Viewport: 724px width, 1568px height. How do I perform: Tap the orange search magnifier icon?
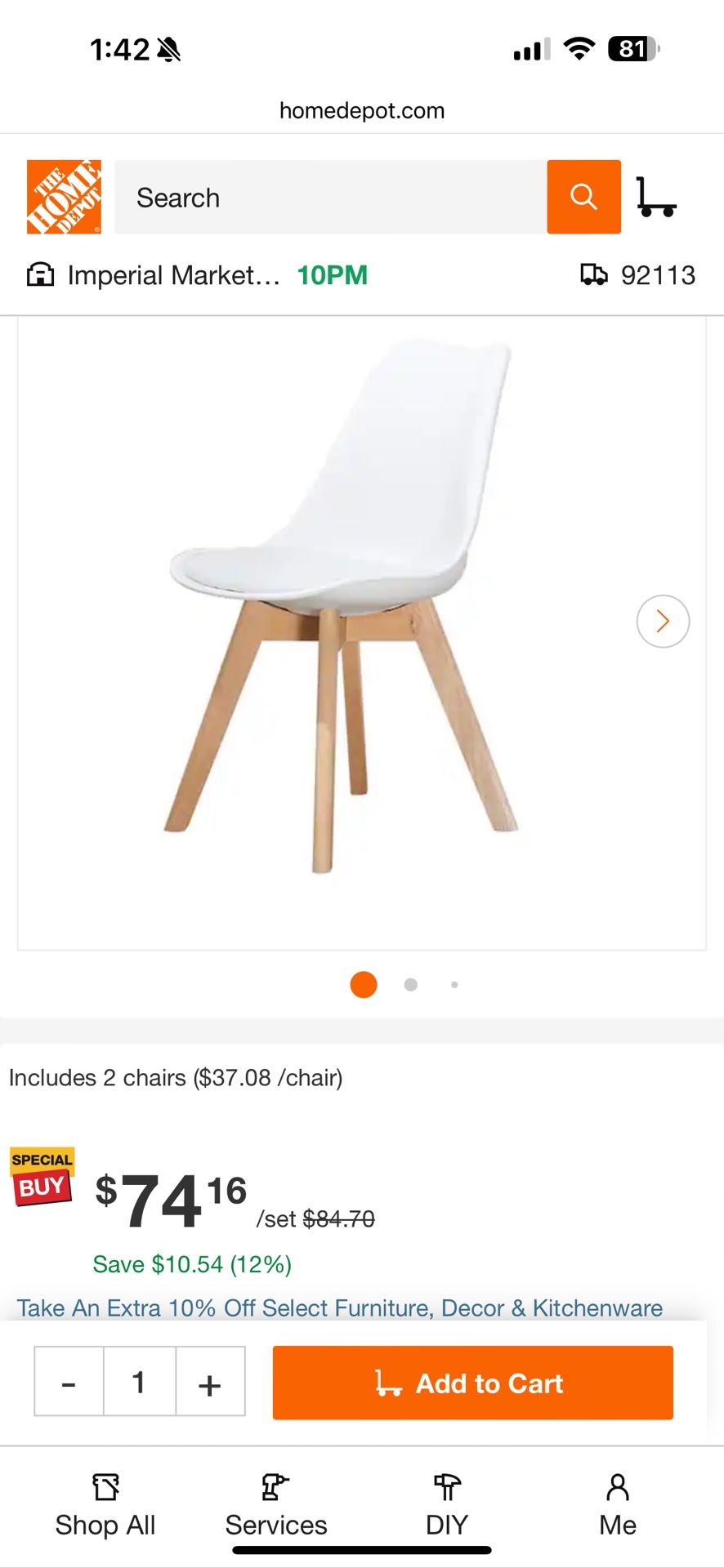(583, 196)
